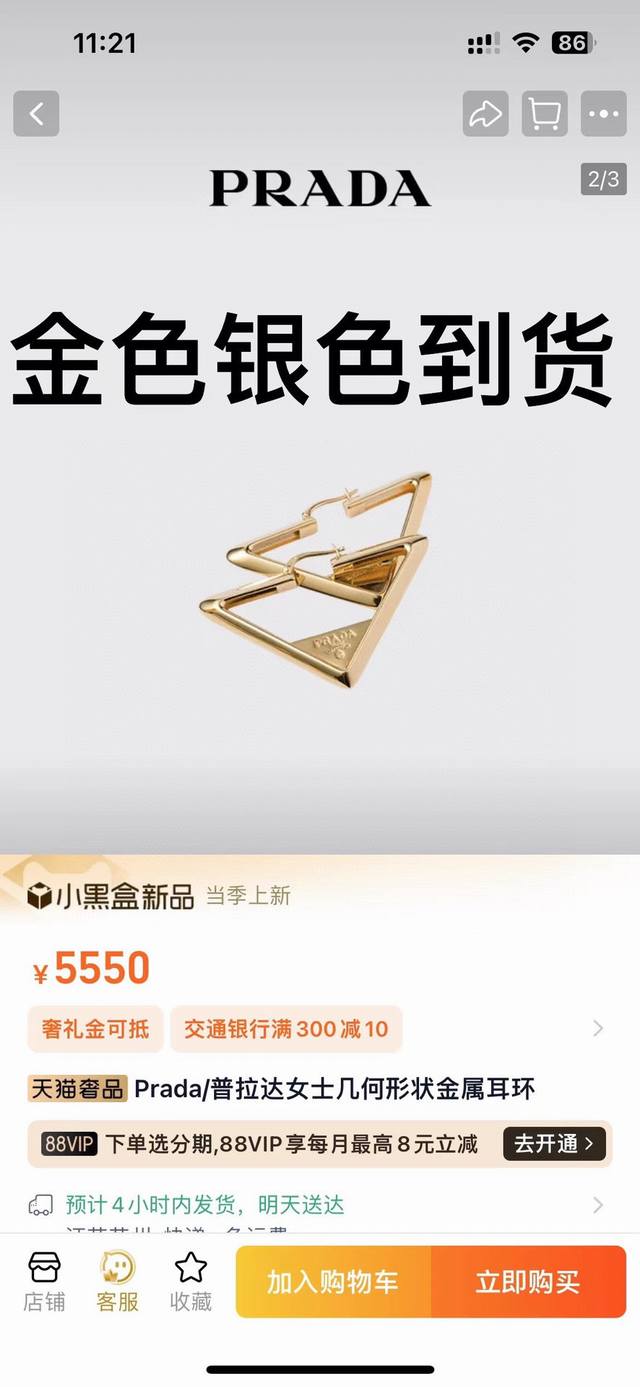This screenshot has width=640, height=1387.
Task: Visit the 店铺 store page
Action: (44, 1282)
